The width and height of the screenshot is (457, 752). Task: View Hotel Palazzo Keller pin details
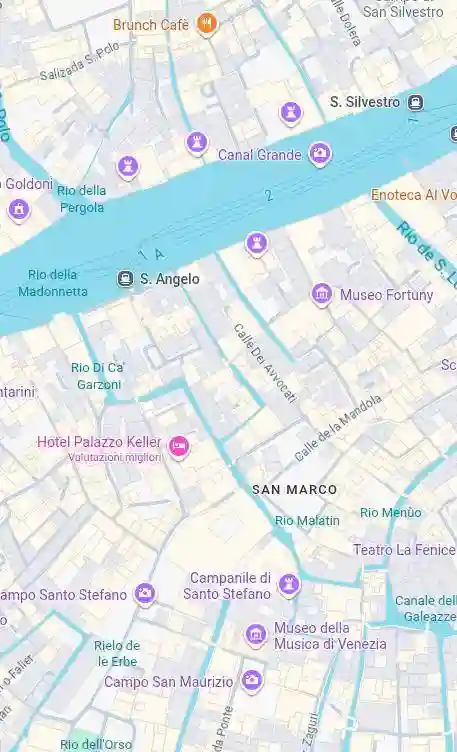[179, 446]
